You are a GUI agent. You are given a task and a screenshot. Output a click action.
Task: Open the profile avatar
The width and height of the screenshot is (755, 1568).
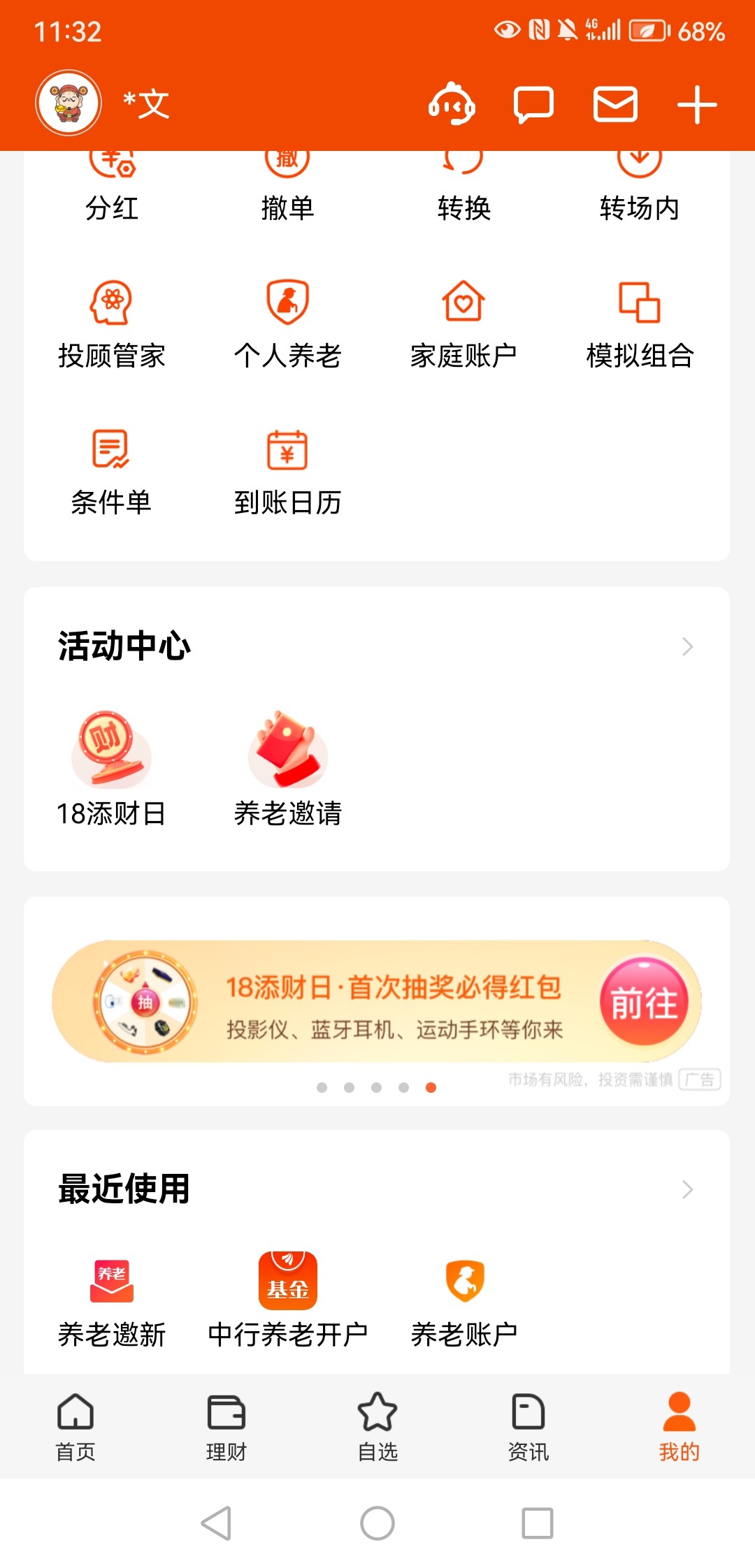(69, 103)
